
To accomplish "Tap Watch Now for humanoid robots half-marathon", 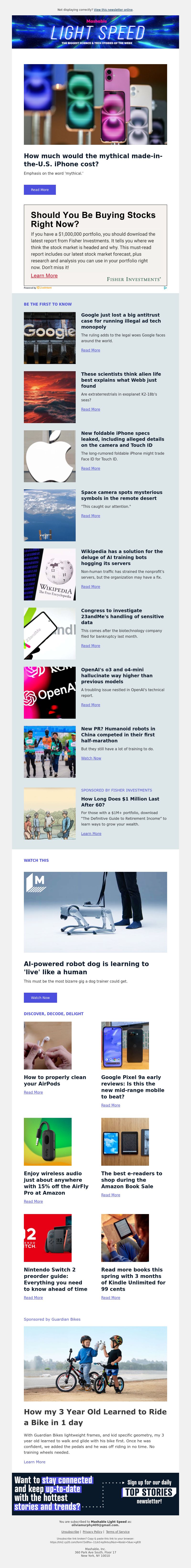I will (x=91, y=758).
